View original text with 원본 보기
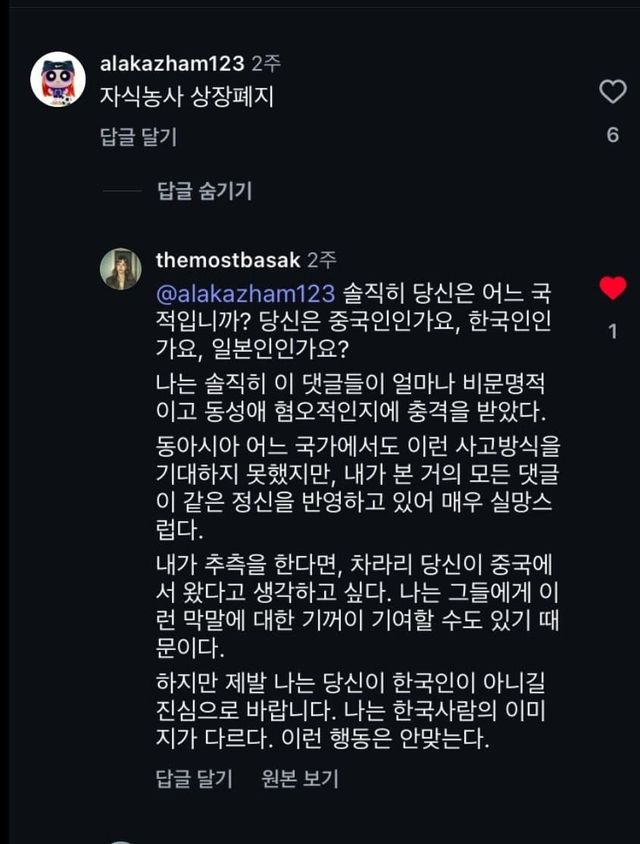This screenshot has width=640, height=844. [300, 778]
